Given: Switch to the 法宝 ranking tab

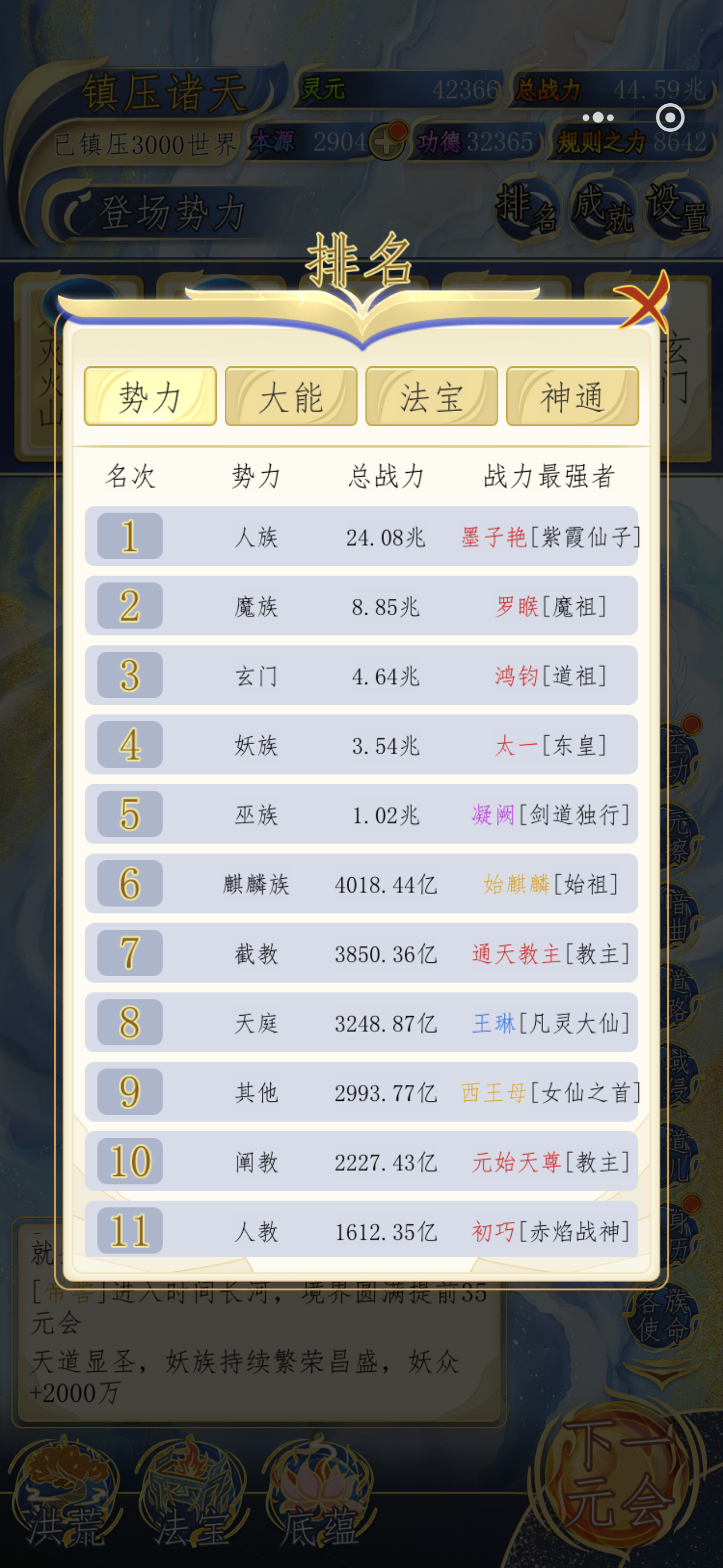Looking at the screenshot, I should tap(432, 396).
